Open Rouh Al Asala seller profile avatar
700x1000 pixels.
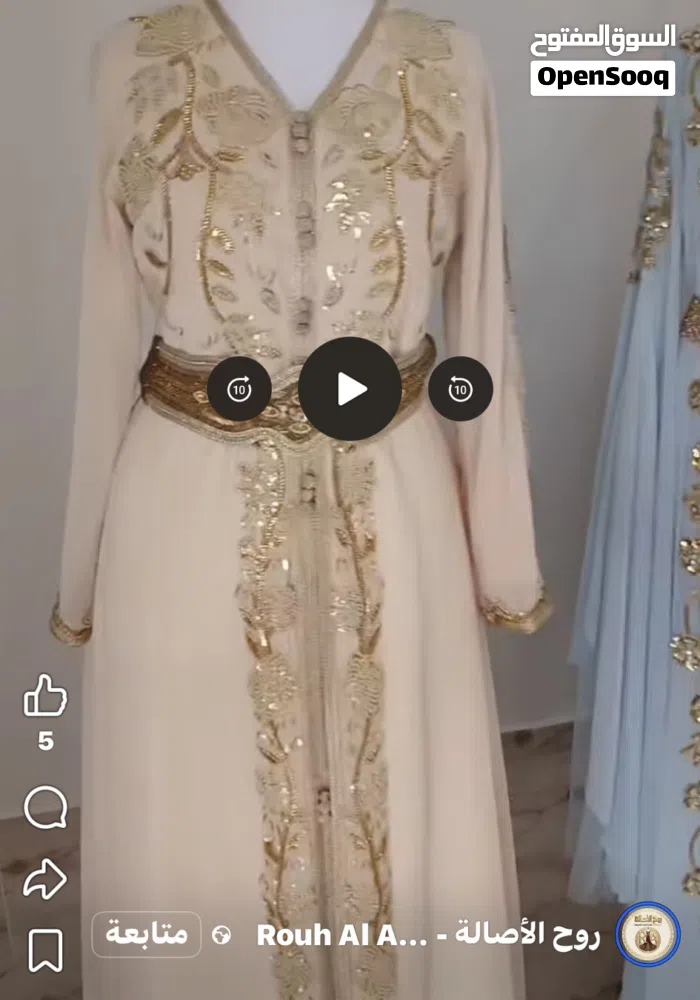(647, 935)
